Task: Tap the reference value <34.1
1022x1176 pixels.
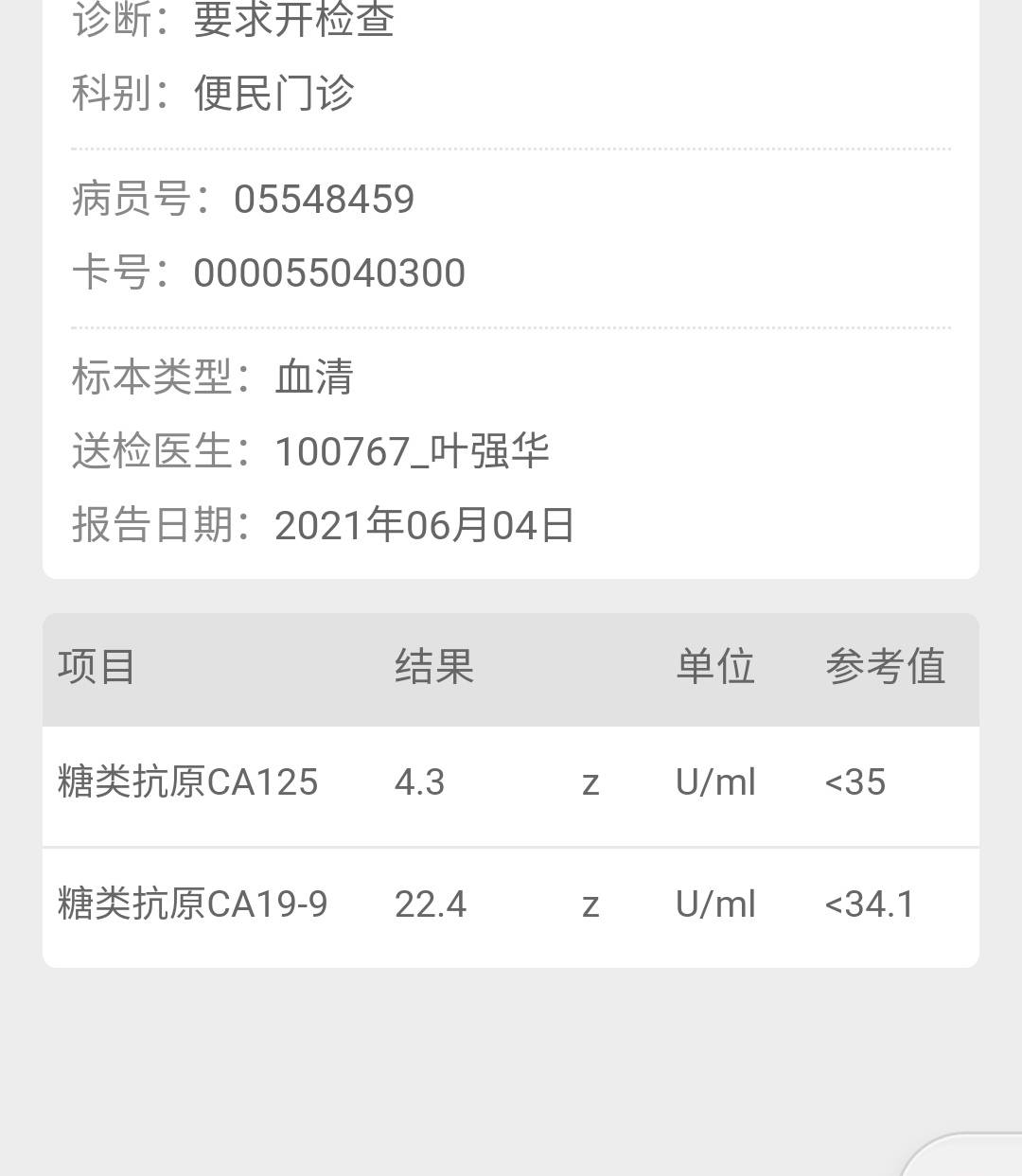Action: (x=869, y=905)
